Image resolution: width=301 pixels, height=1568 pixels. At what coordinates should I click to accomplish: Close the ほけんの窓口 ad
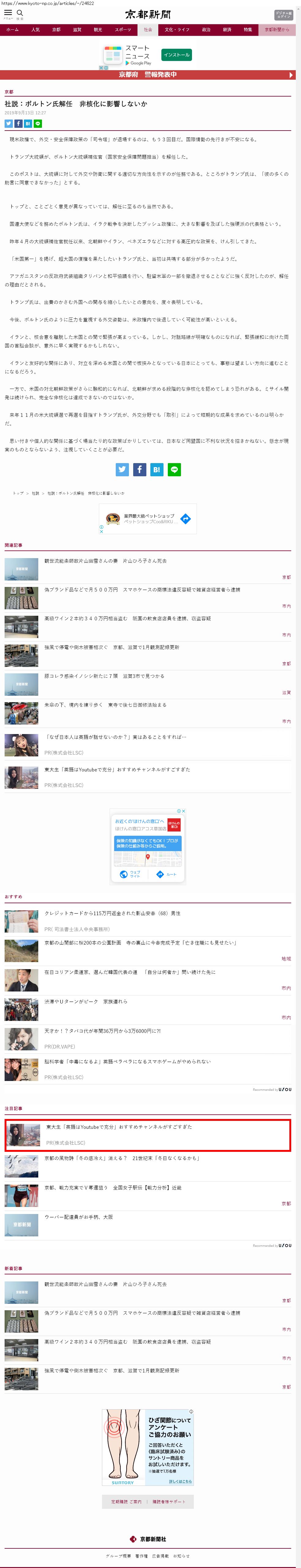click(183, 811)
